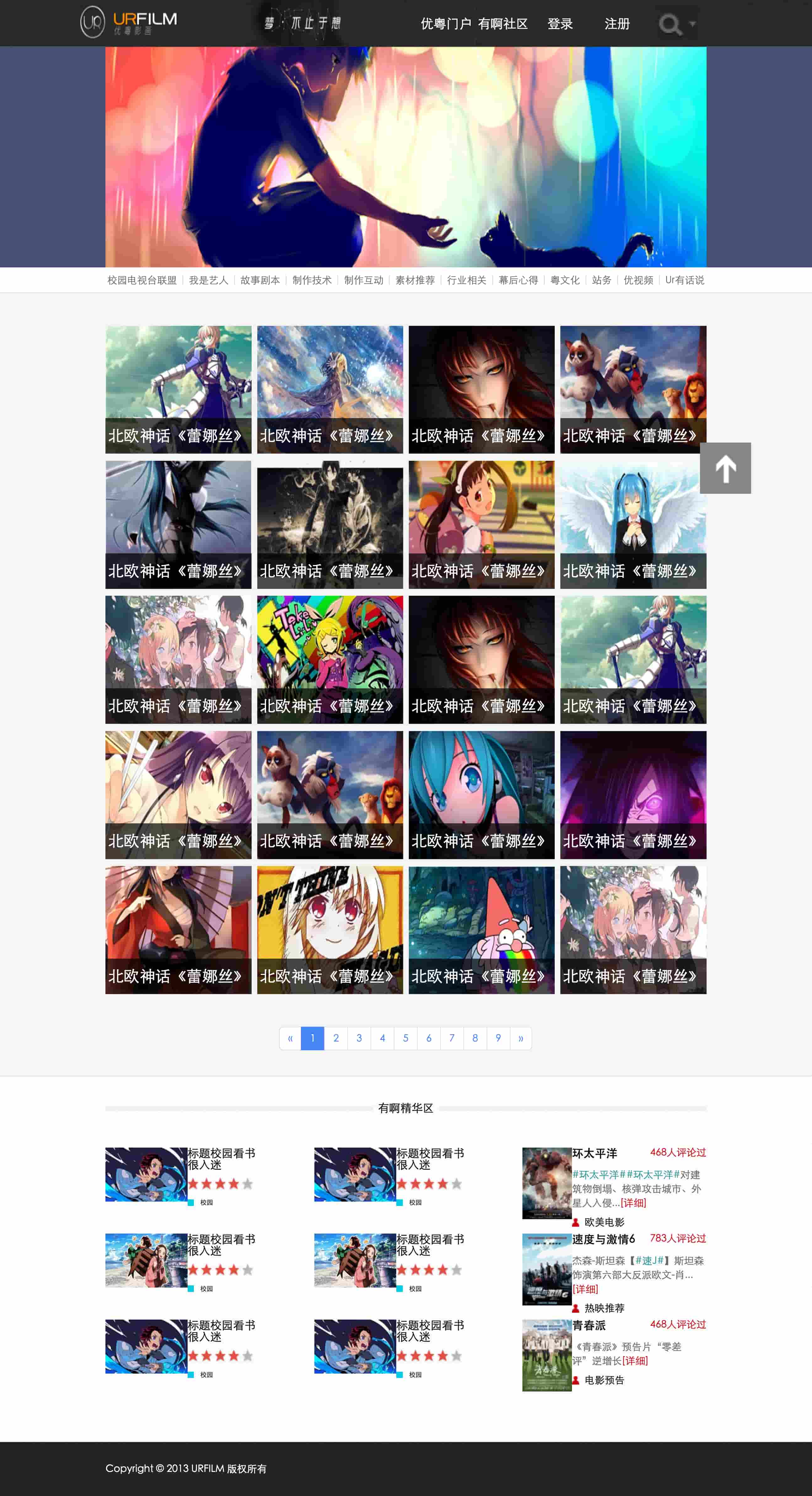Go to 校园电视台联盟 category
812x1496 pixels.
[142, 280]
